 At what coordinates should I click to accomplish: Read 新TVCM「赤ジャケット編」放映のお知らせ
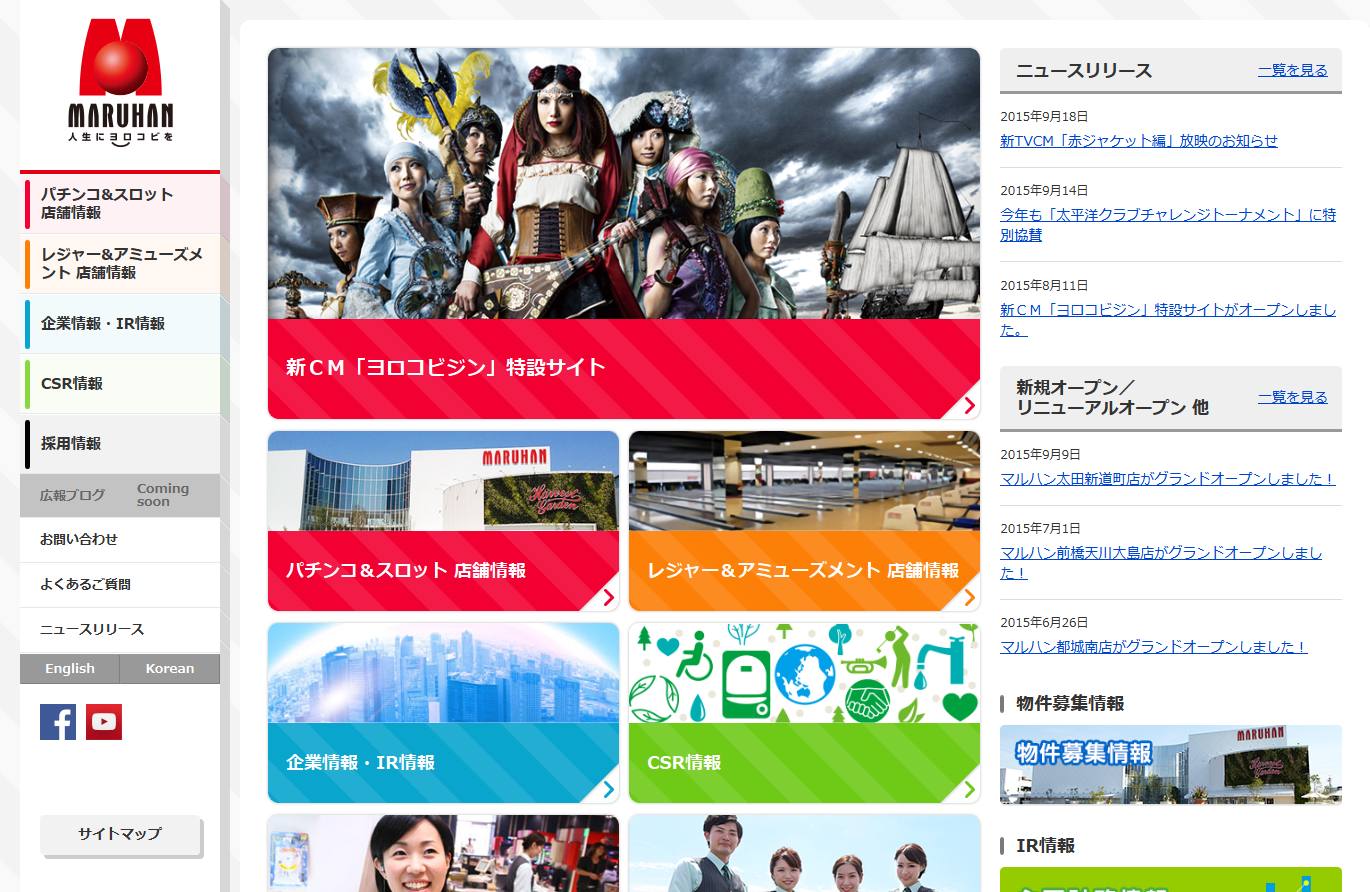[x=1139, y=141]
